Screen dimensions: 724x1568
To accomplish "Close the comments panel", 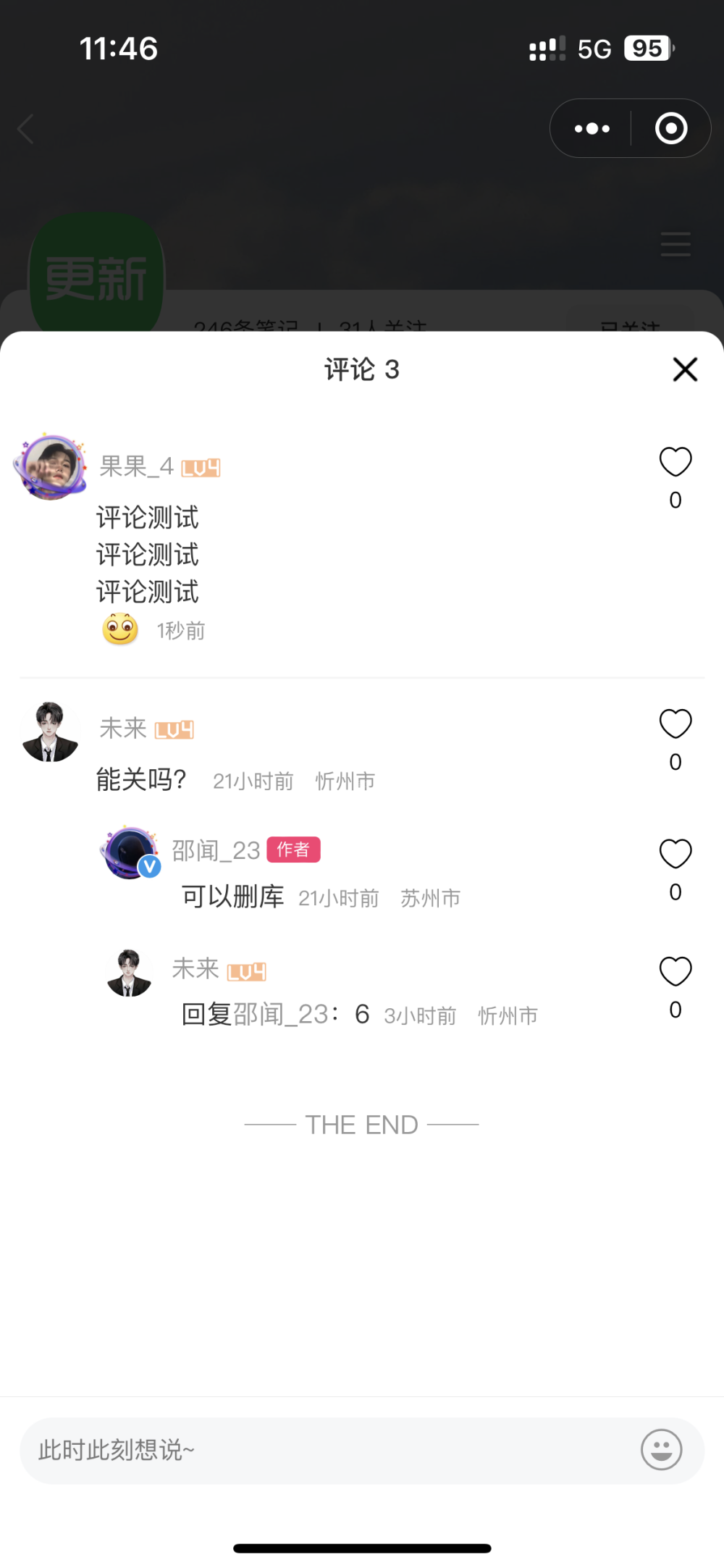I will point(684,369).
